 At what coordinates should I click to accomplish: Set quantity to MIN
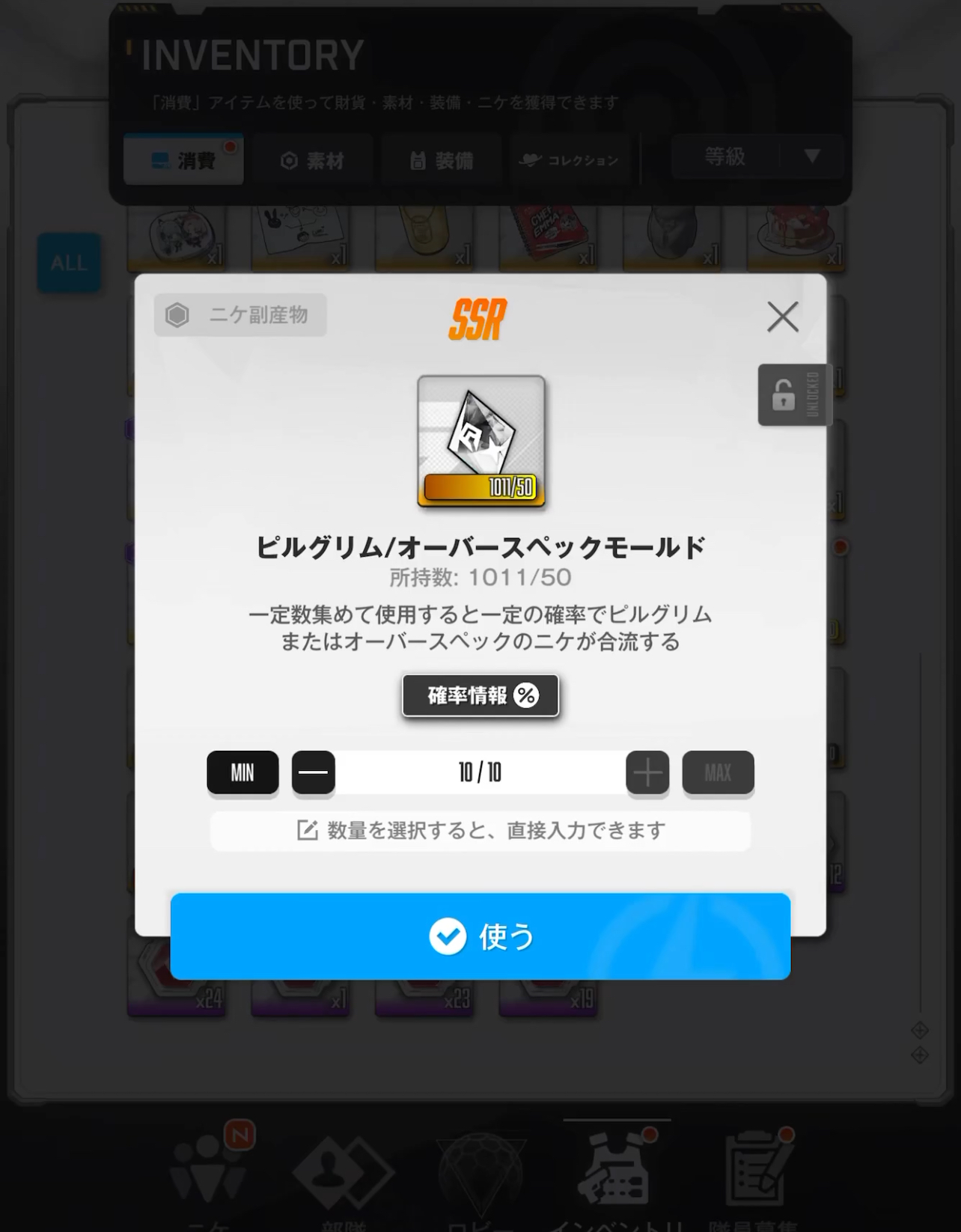click(242, 772)
